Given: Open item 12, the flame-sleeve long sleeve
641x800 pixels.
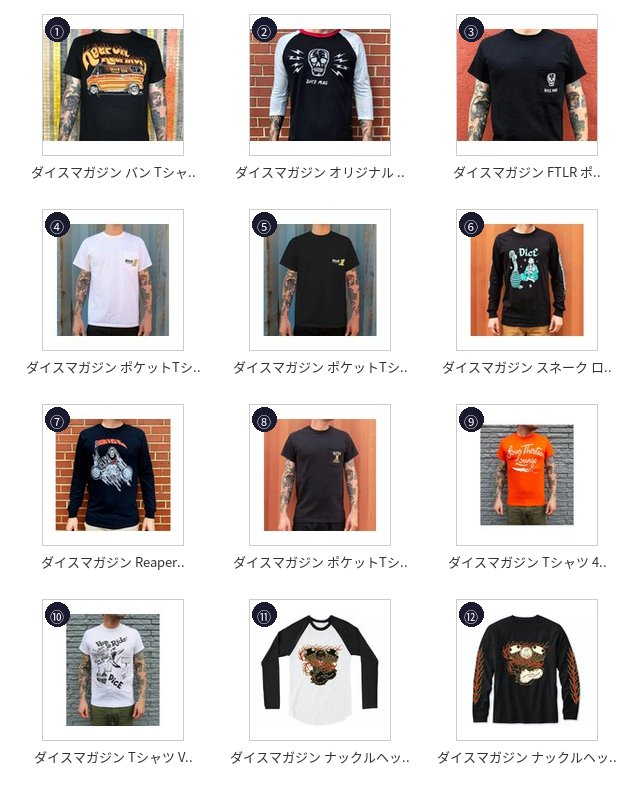Looking at the screenshot, I should (x=527, y=670).
